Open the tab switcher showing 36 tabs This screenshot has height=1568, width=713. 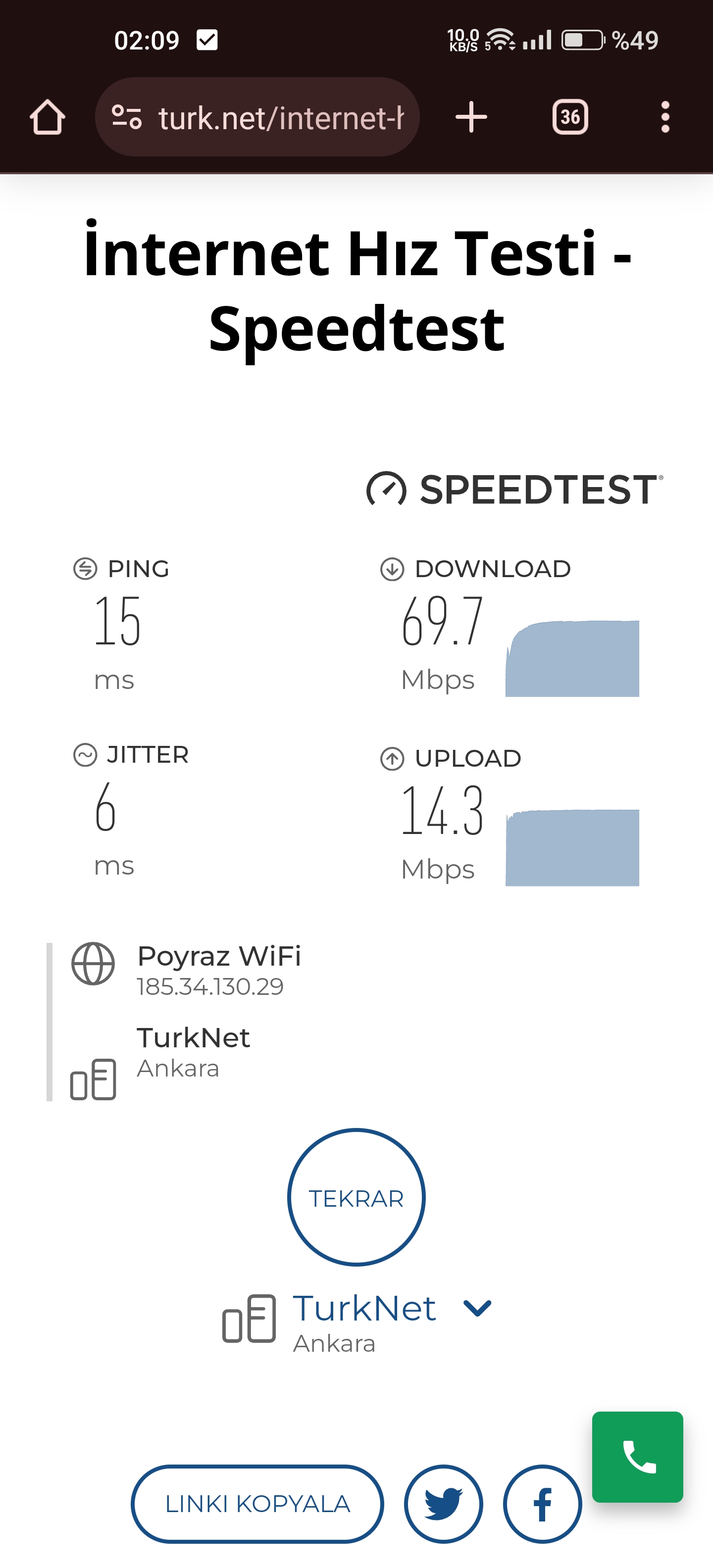(x=570, y=117)
